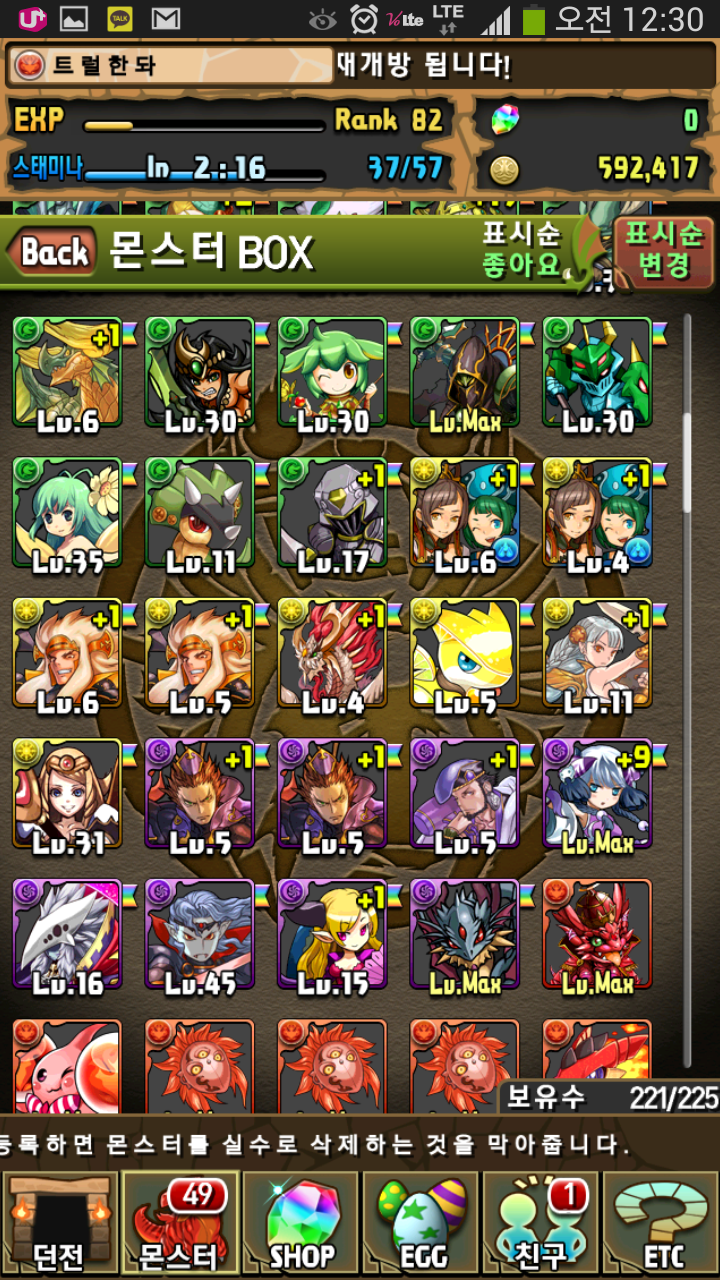Select the green robot dragon Lv.30
720x1280 pixels.
597,373
